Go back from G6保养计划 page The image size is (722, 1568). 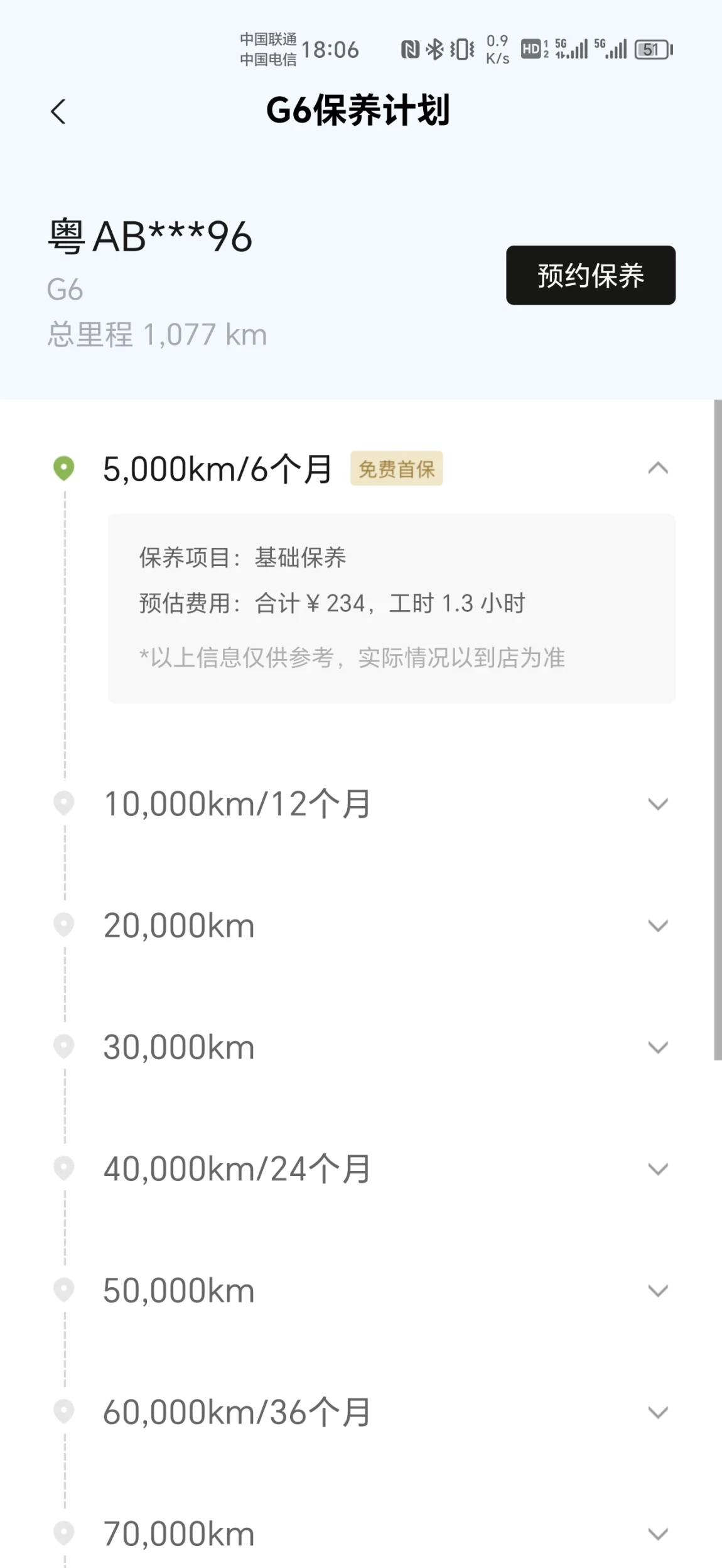pos(58,112)
